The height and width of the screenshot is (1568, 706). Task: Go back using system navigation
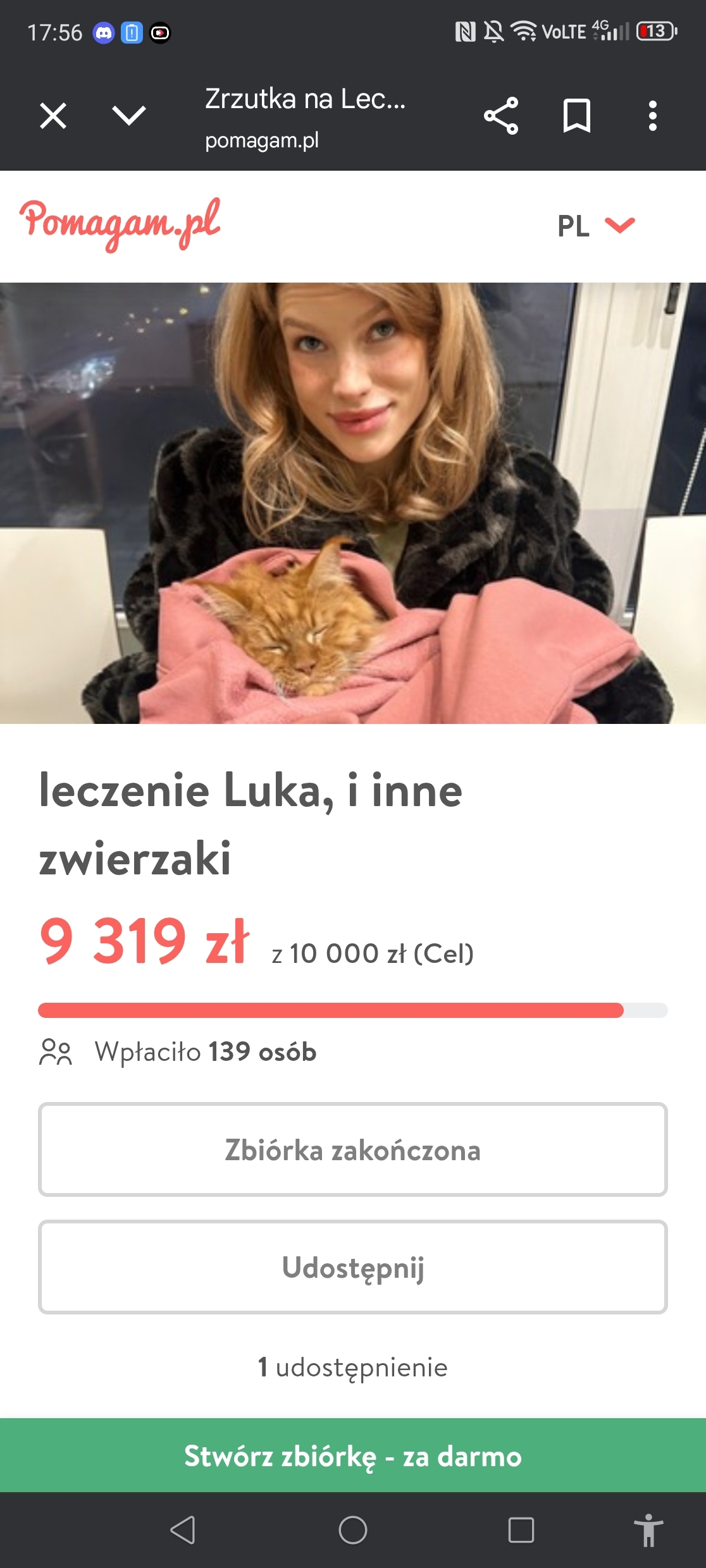tap(183, 1530)
